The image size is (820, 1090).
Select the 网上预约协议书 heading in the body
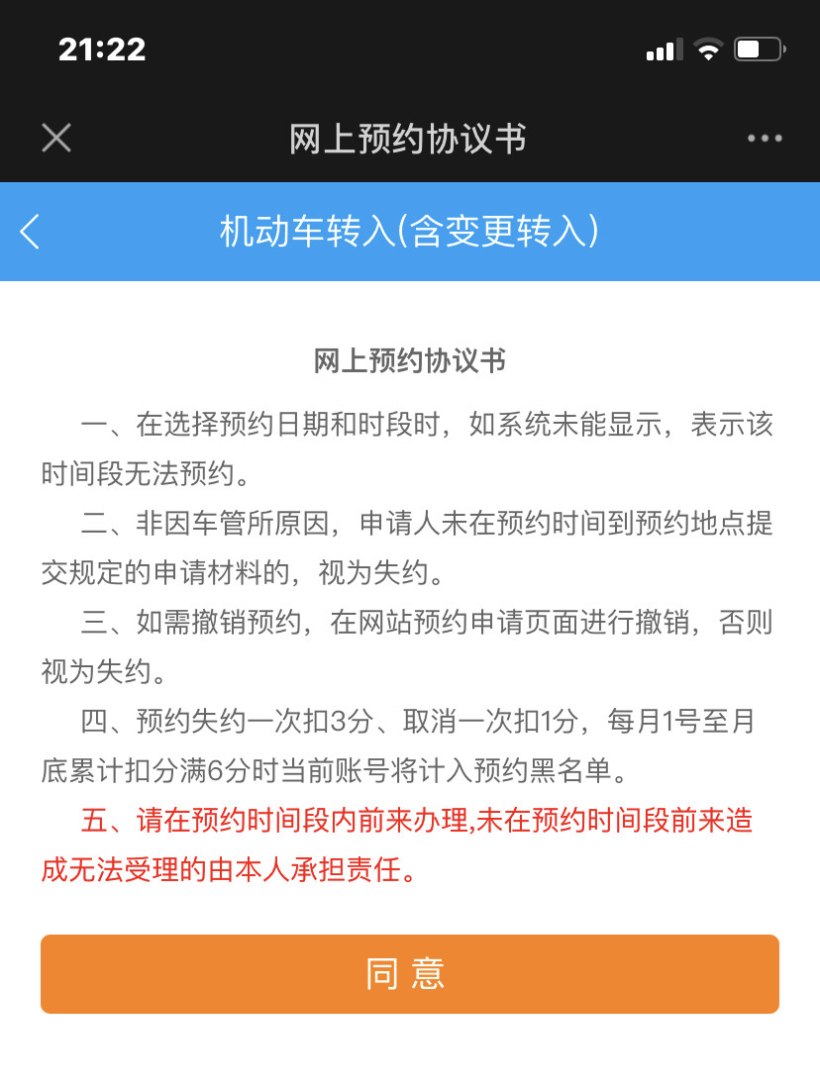pos(410,360)
